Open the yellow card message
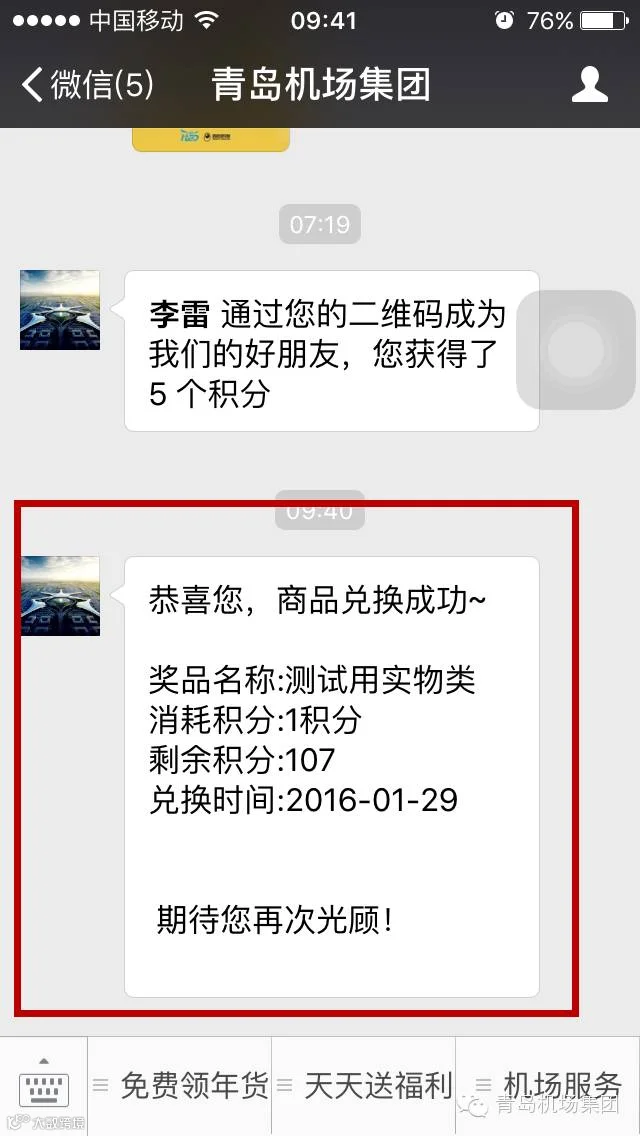 tap(211, 139)
